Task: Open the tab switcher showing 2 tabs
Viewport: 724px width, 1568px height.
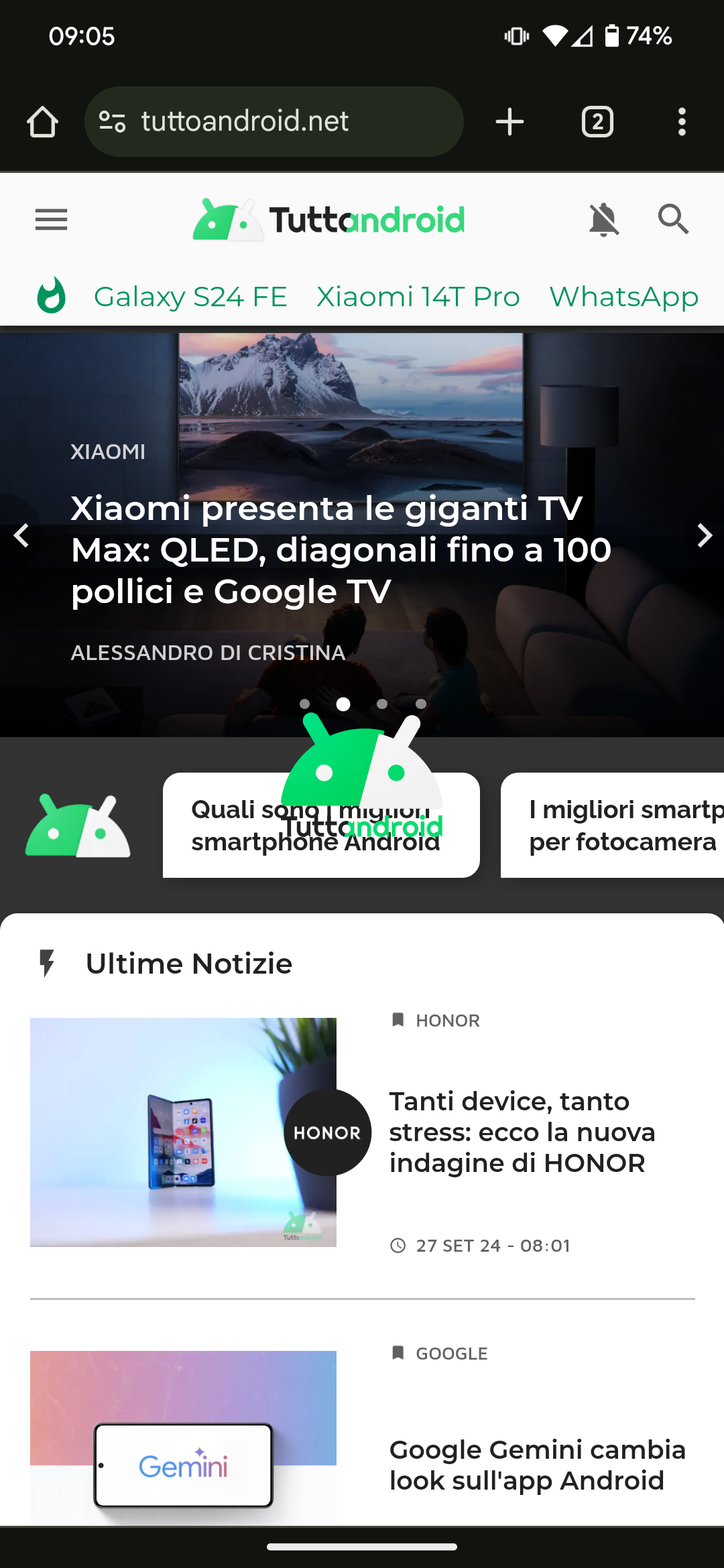Action: click(597, 122)
